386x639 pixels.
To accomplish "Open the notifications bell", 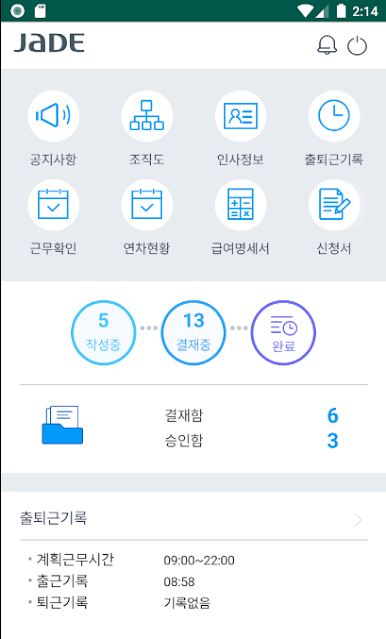I will 327,45.
